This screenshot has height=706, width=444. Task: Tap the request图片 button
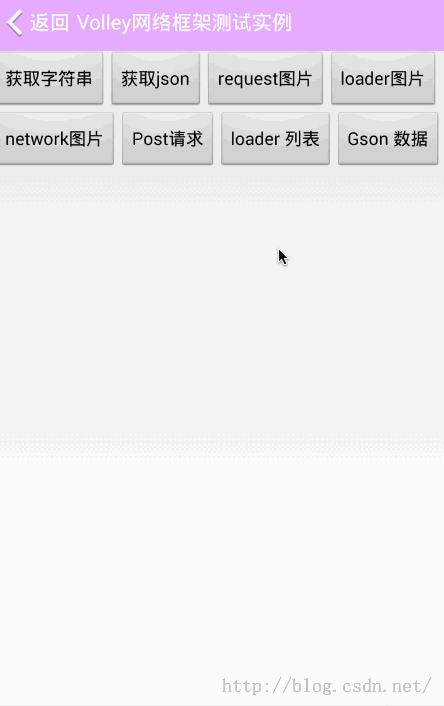pos(265,78)
